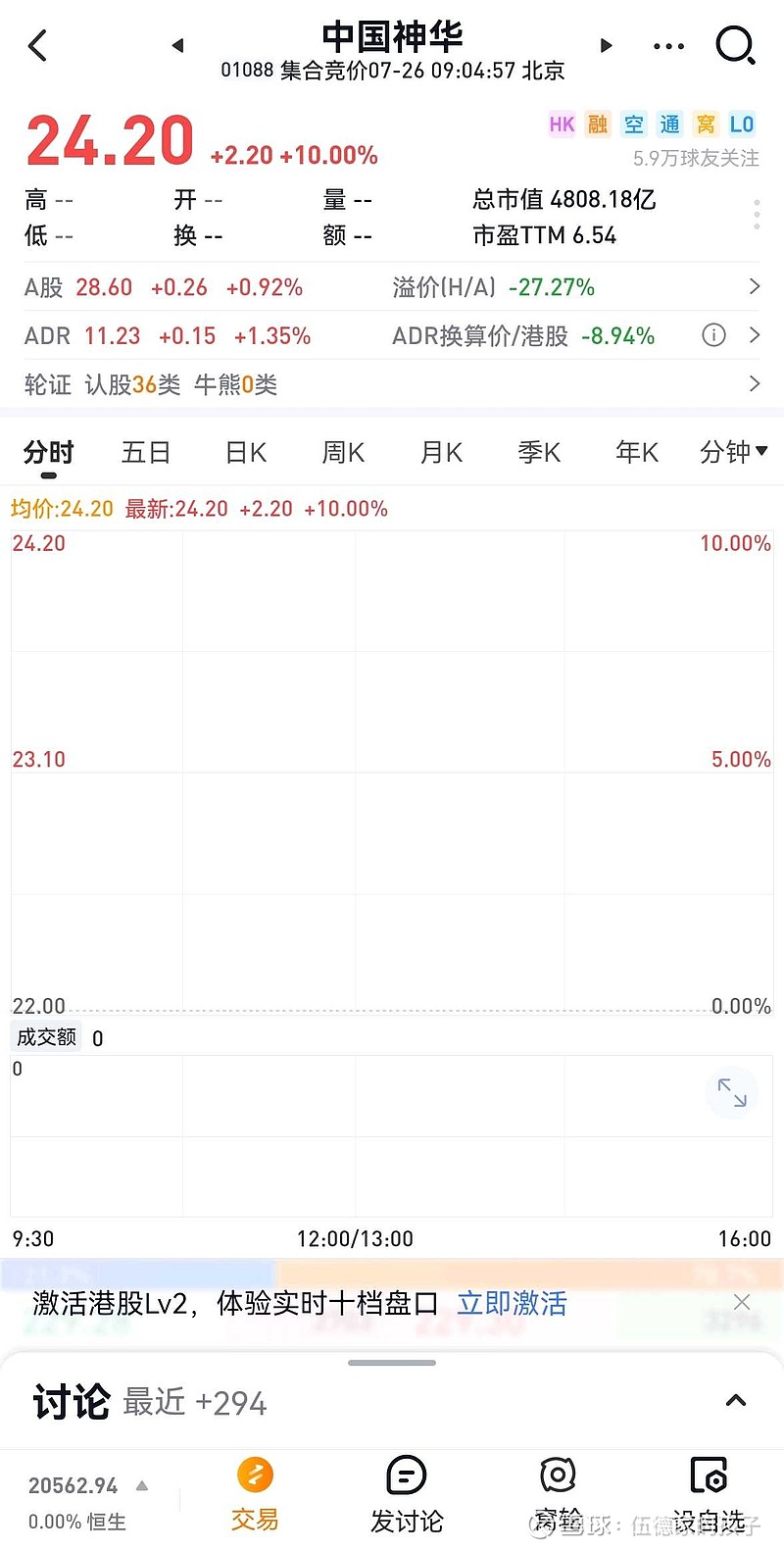Screen dimensions: 784x1550
Task: Show the 年K chart
Action: click(x=637, y=452)
